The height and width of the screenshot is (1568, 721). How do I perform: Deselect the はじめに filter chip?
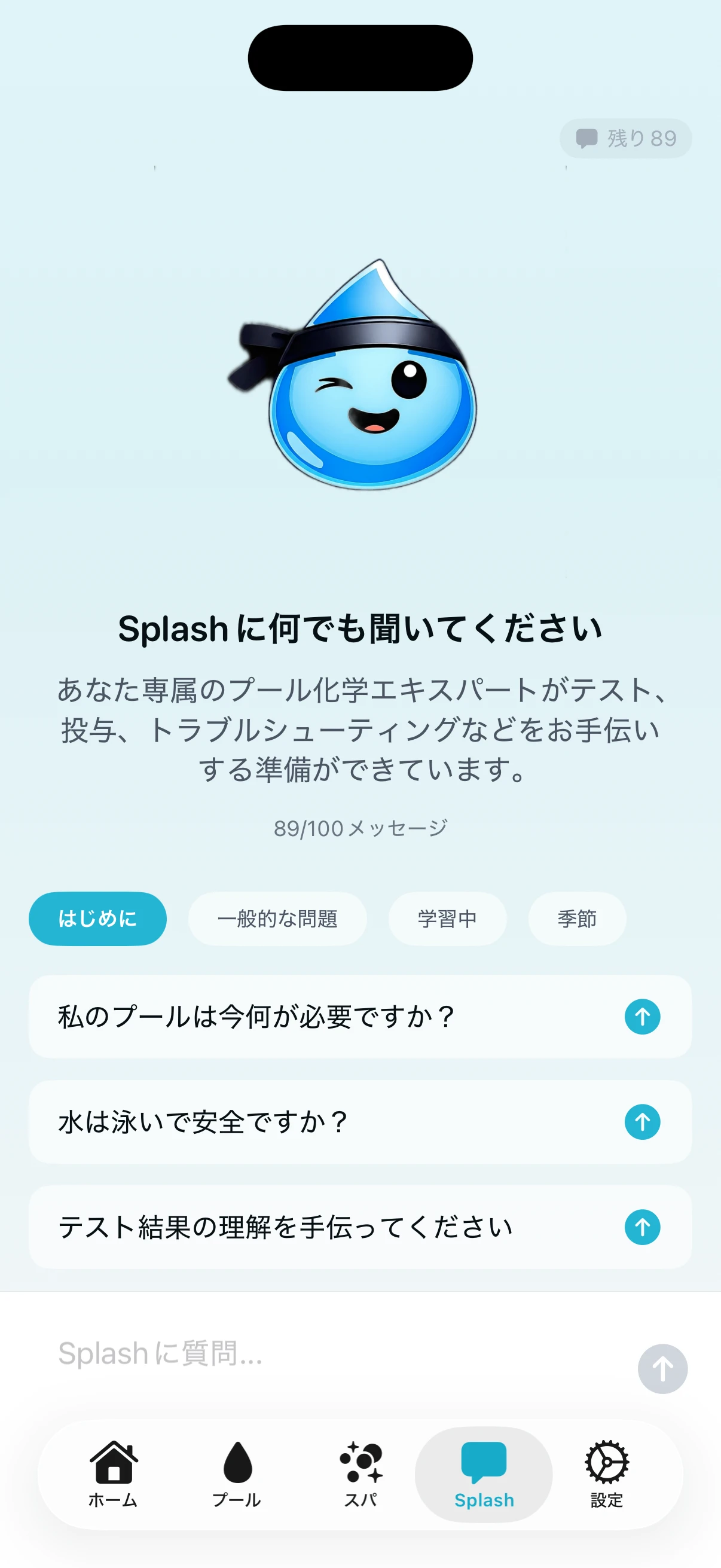tap(97, 919)
